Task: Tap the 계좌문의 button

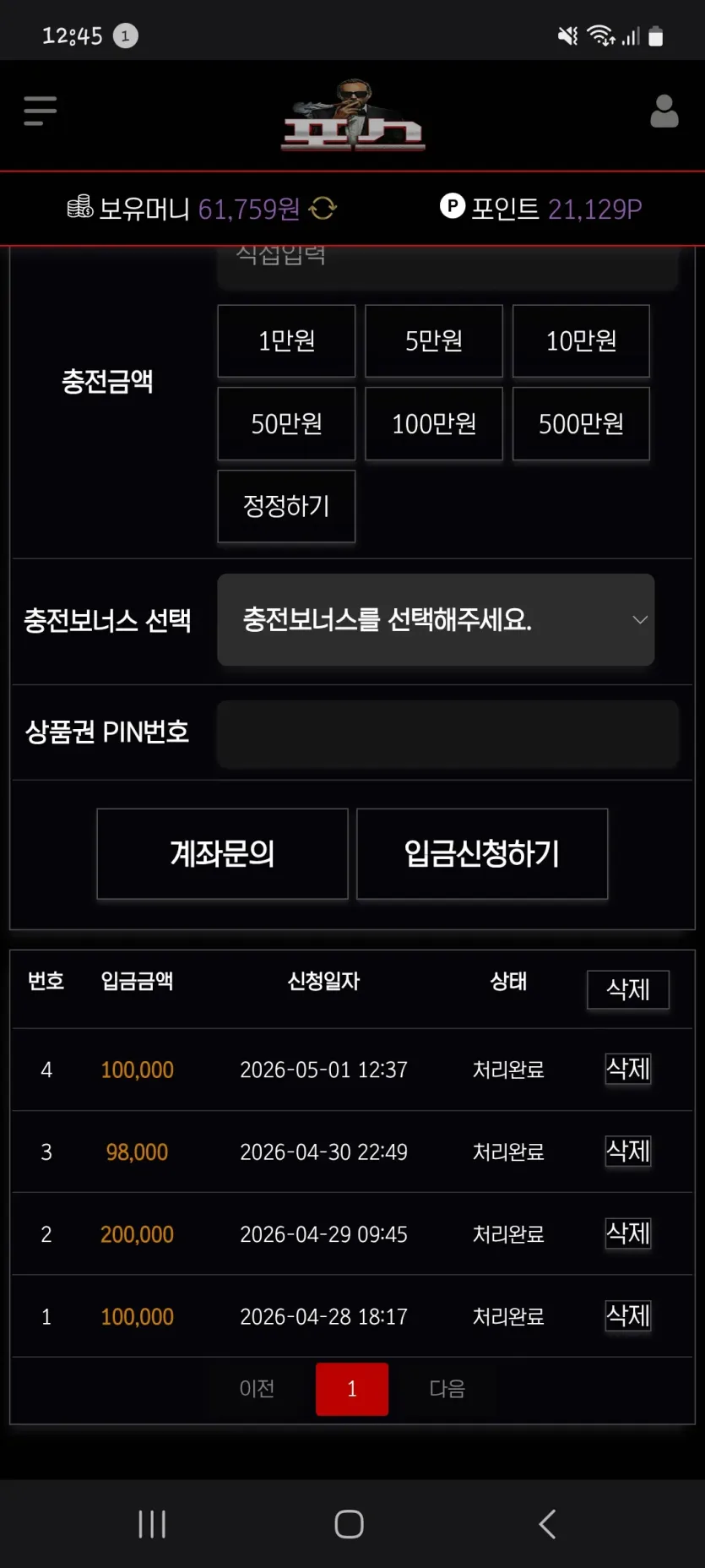Action: [222, 853]
